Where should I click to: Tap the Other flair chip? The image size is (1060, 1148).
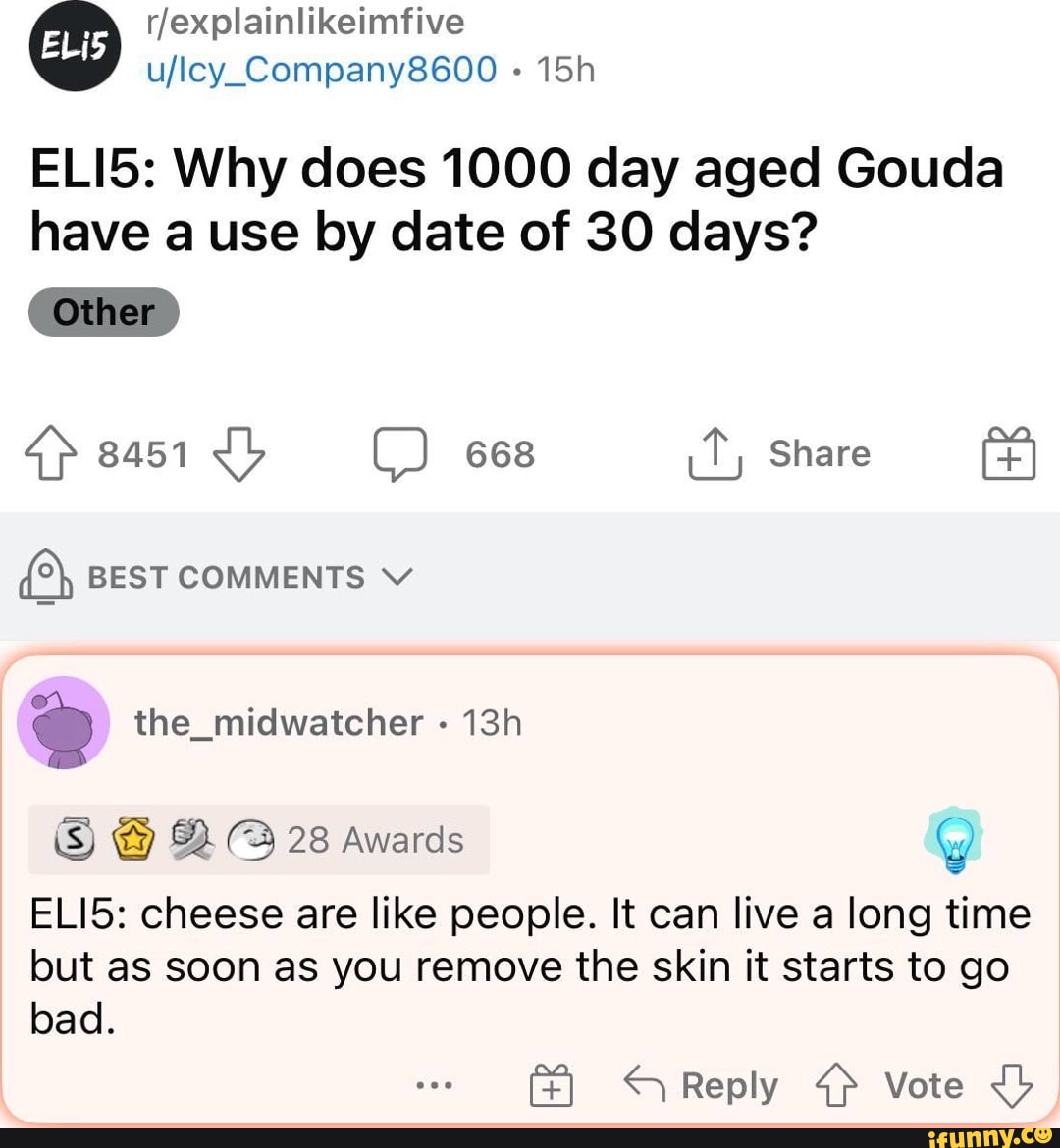tap(104, 312)
